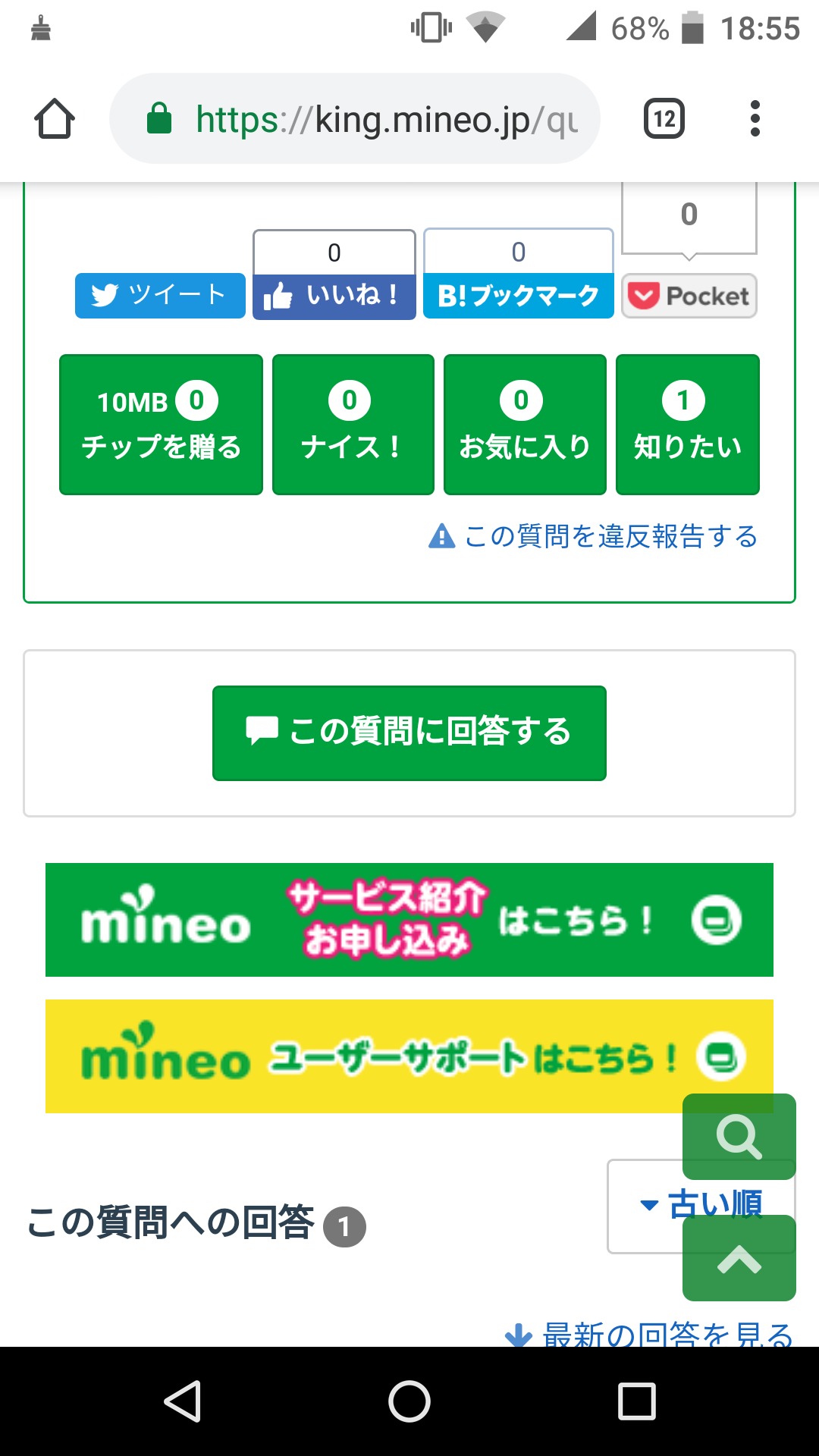Open the browser overflow menu
819x1456 pixels.
coord(755,119)
